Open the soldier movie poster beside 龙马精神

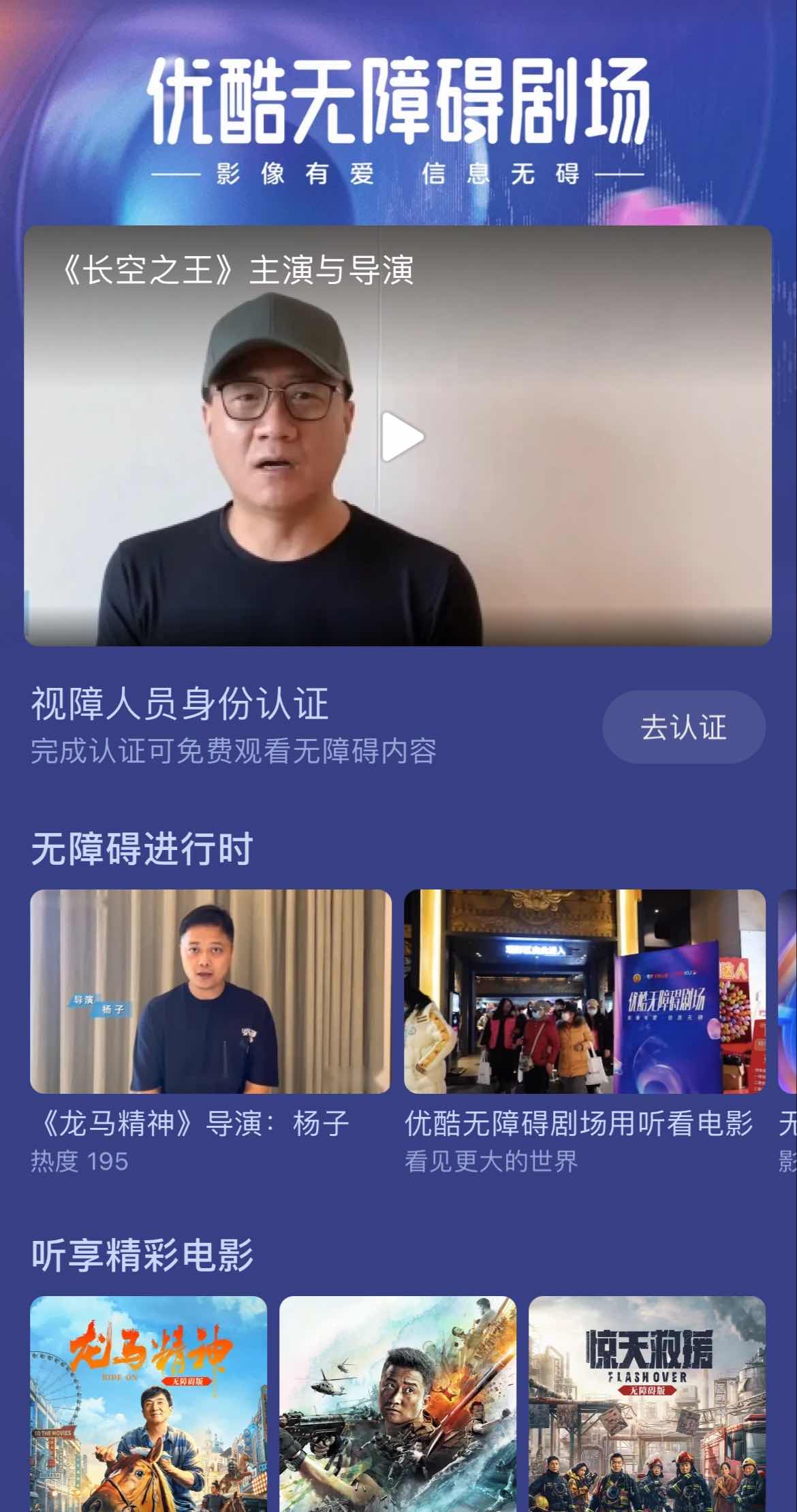[x=398, y=1403]
